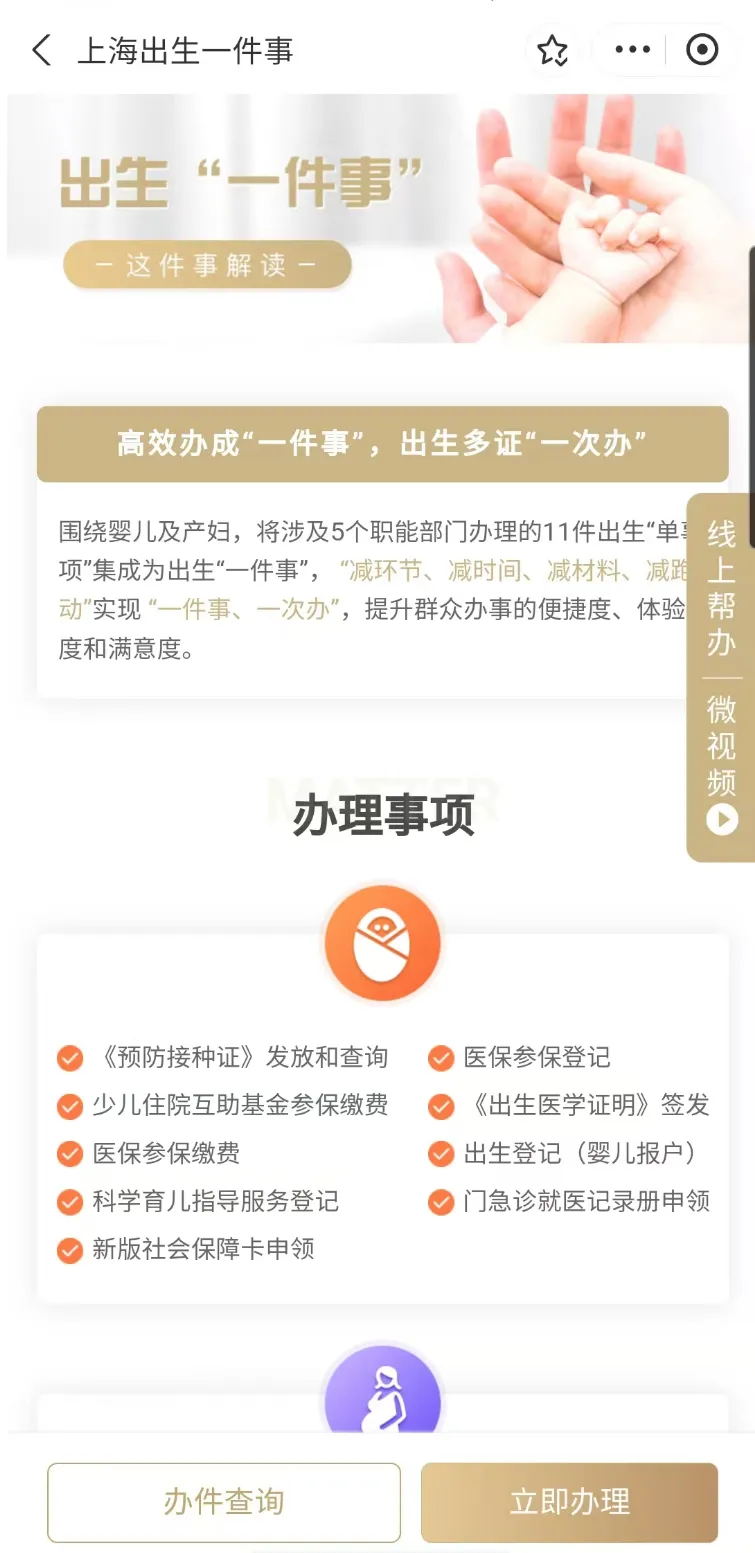Open 这件事解读 explanation
Viewport: 755px width, 1553px height.
[x=207, y=265]
